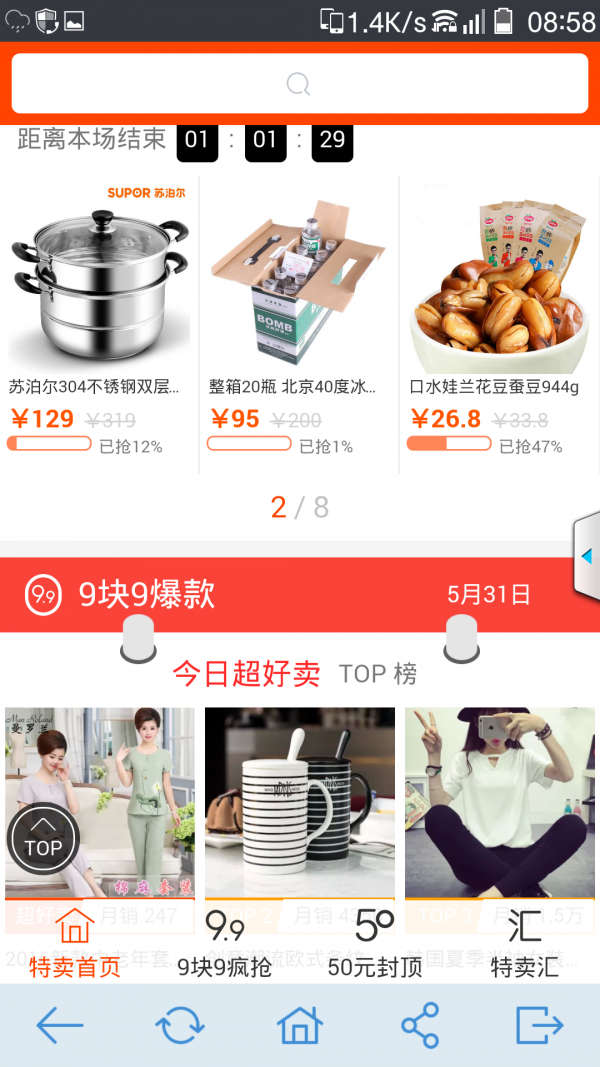Share this page
Image resolution: width=600 pixels, height=1067 pixels.
420,1026
